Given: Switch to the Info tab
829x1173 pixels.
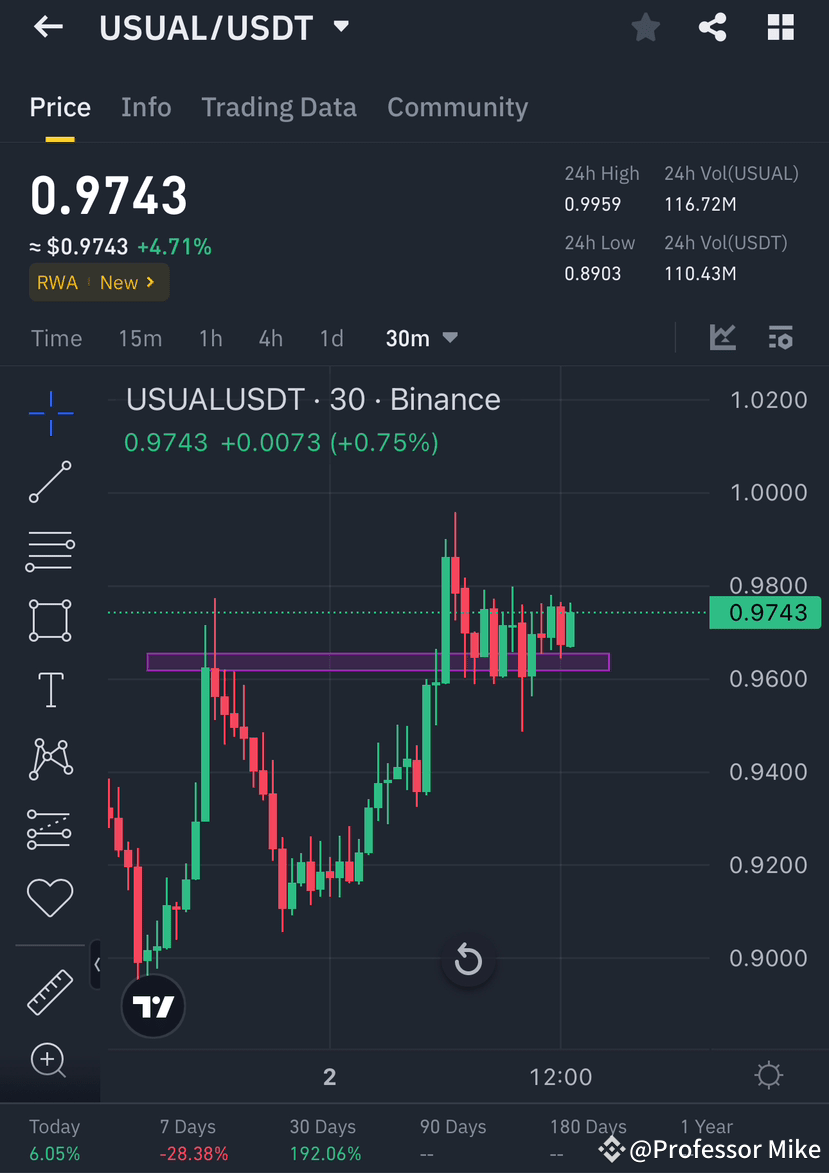Looking at the screenshot, I should [146, 107].
